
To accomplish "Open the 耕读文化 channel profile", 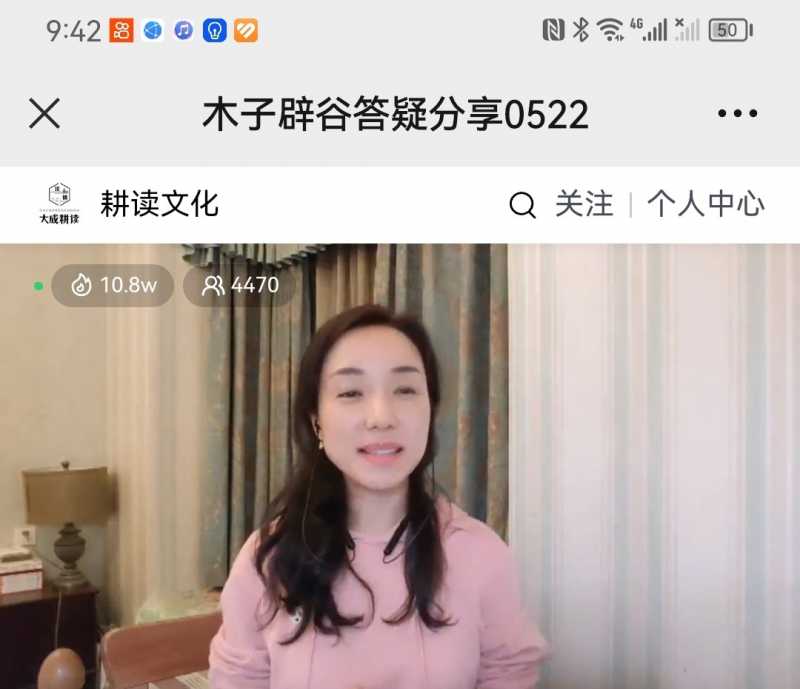I will pos(158,204).
